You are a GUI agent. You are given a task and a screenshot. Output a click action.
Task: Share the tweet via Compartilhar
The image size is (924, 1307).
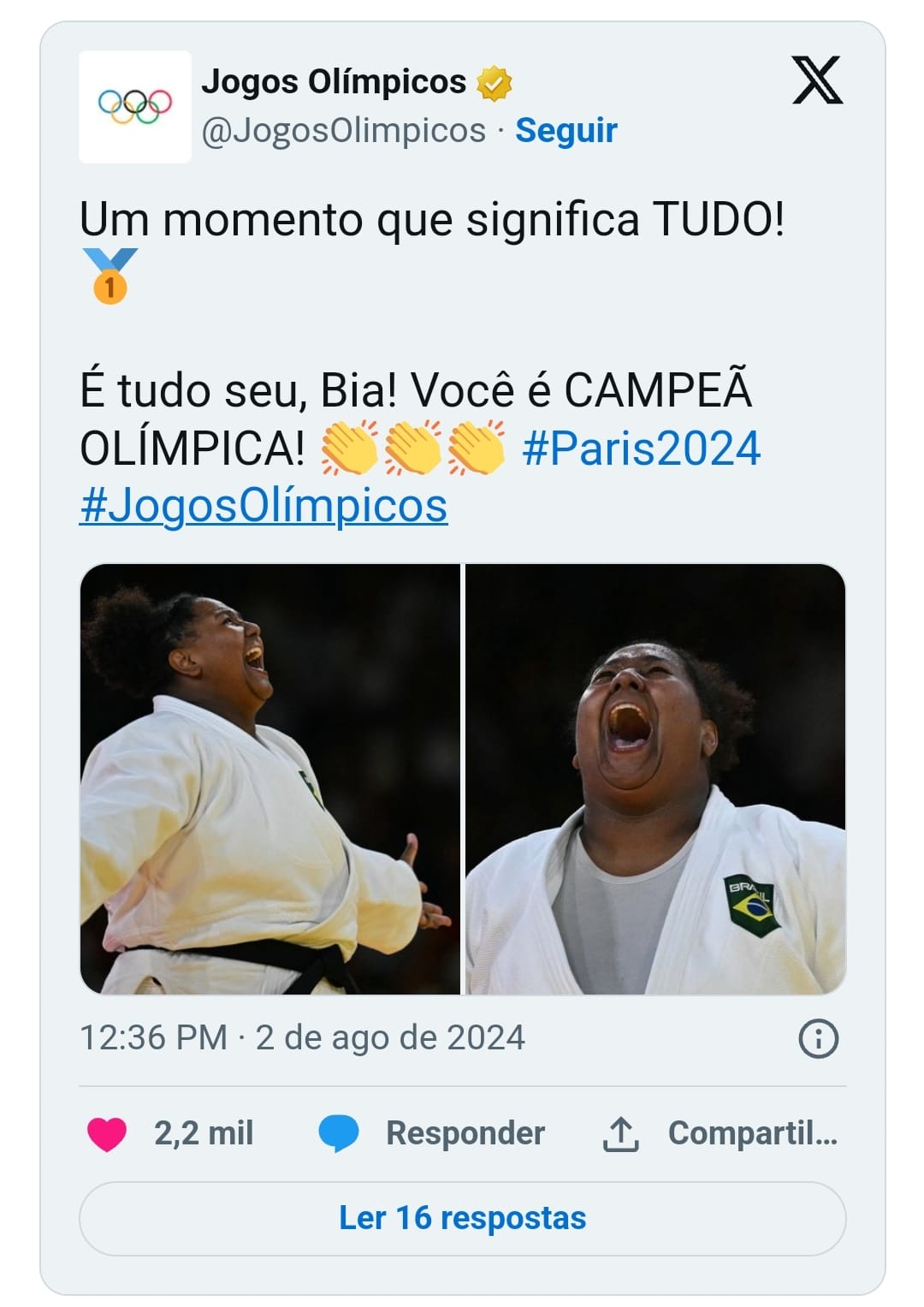coord(720,1133)
